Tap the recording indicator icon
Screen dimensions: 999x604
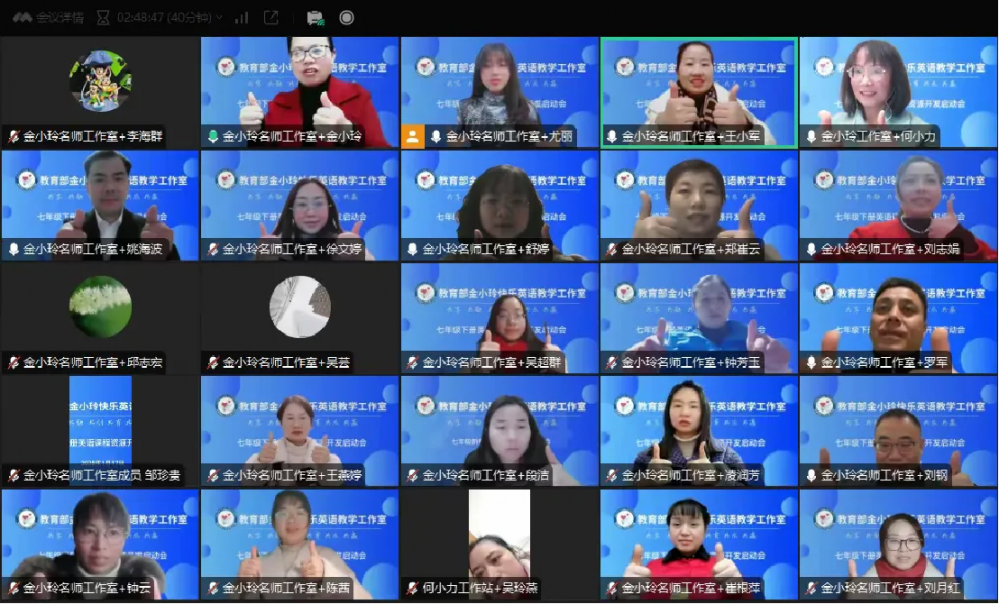pos(347,17)
